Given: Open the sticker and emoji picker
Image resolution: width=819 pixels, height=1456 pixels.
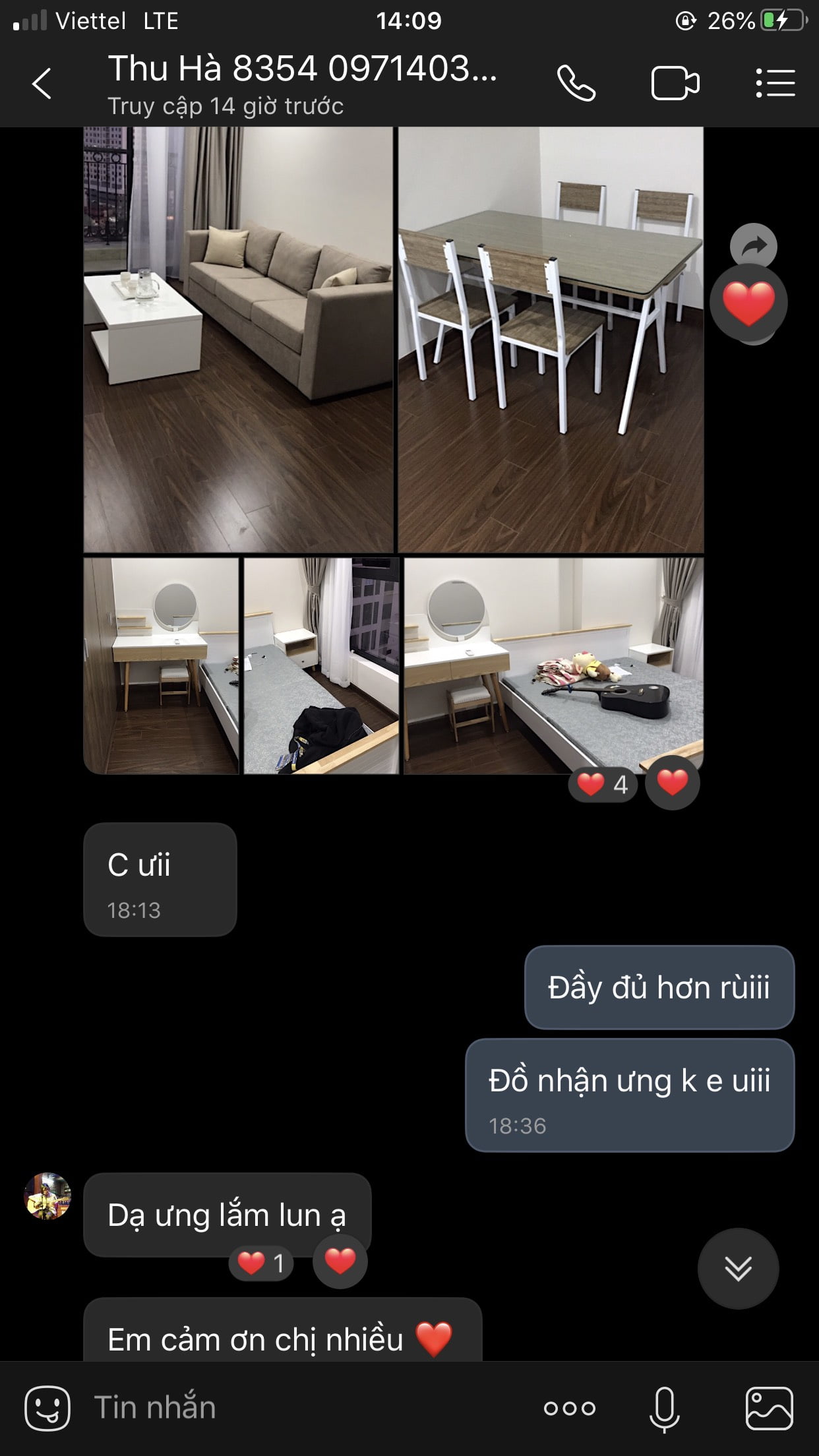Looking at the screenshot, I should 47,1408.
